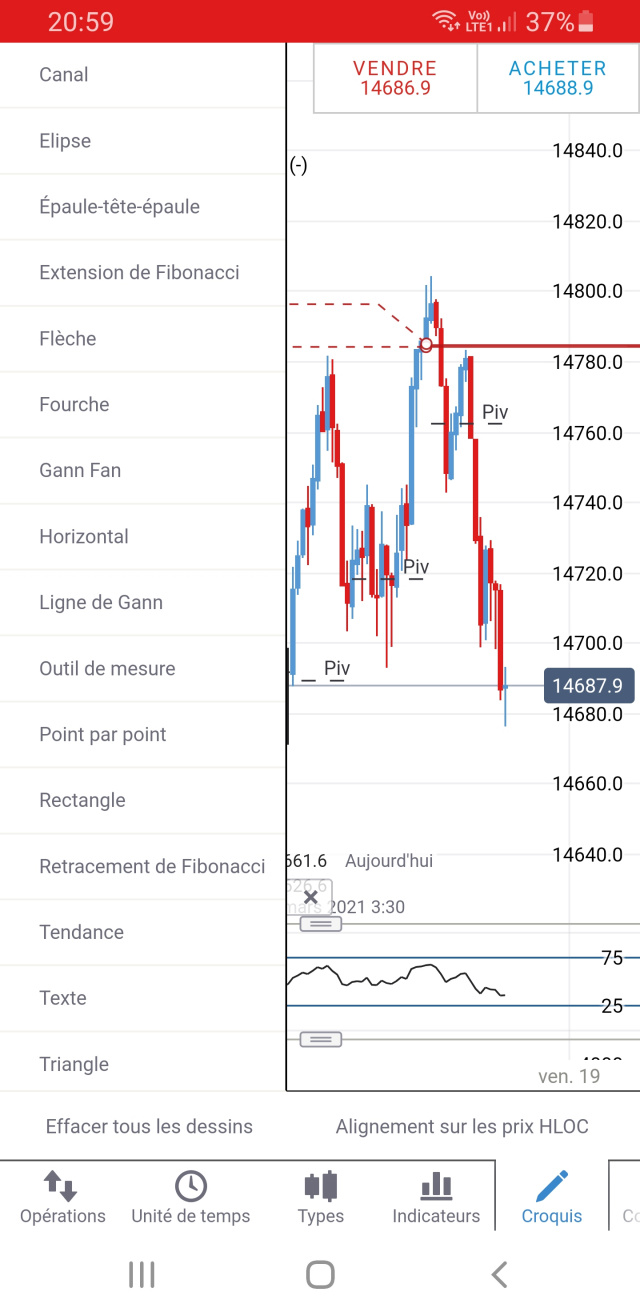640x1316 pixels.
Task: Toggle Alignement sur les prix HLOC
Action: coord(462,1127)
